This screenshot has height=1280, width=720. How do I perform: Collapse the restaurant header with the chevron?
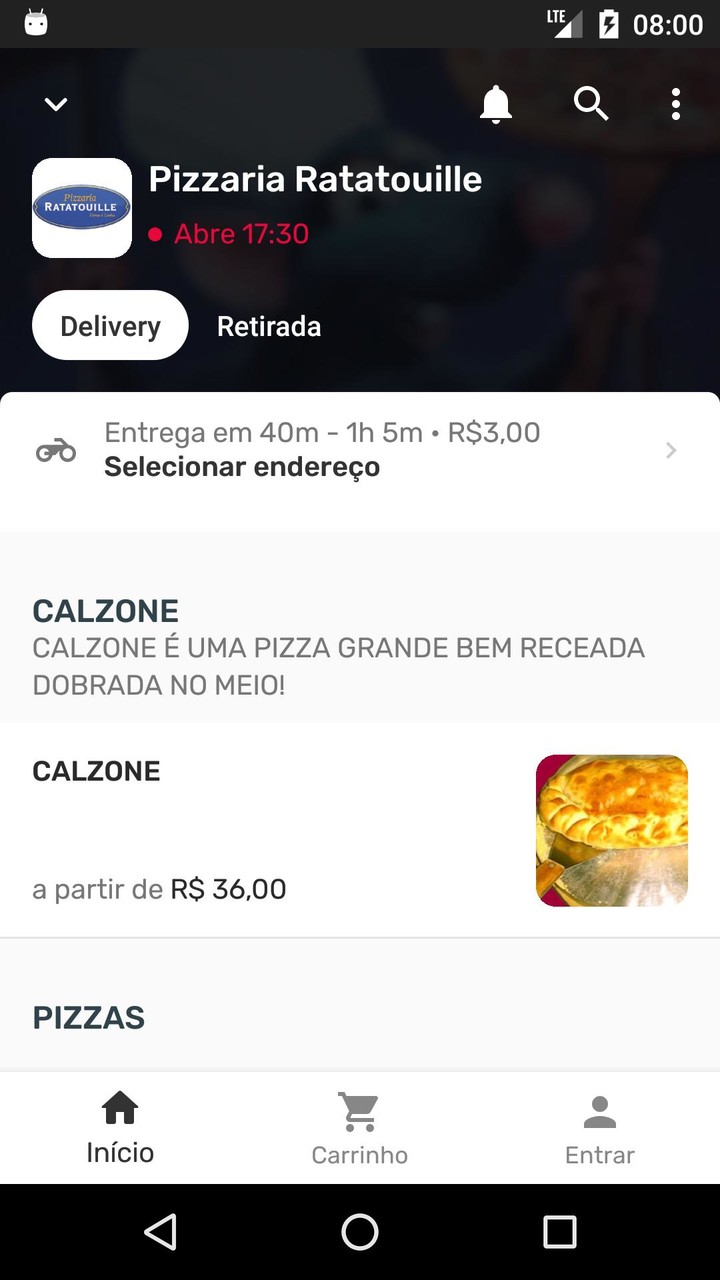(x=55, y=103)
